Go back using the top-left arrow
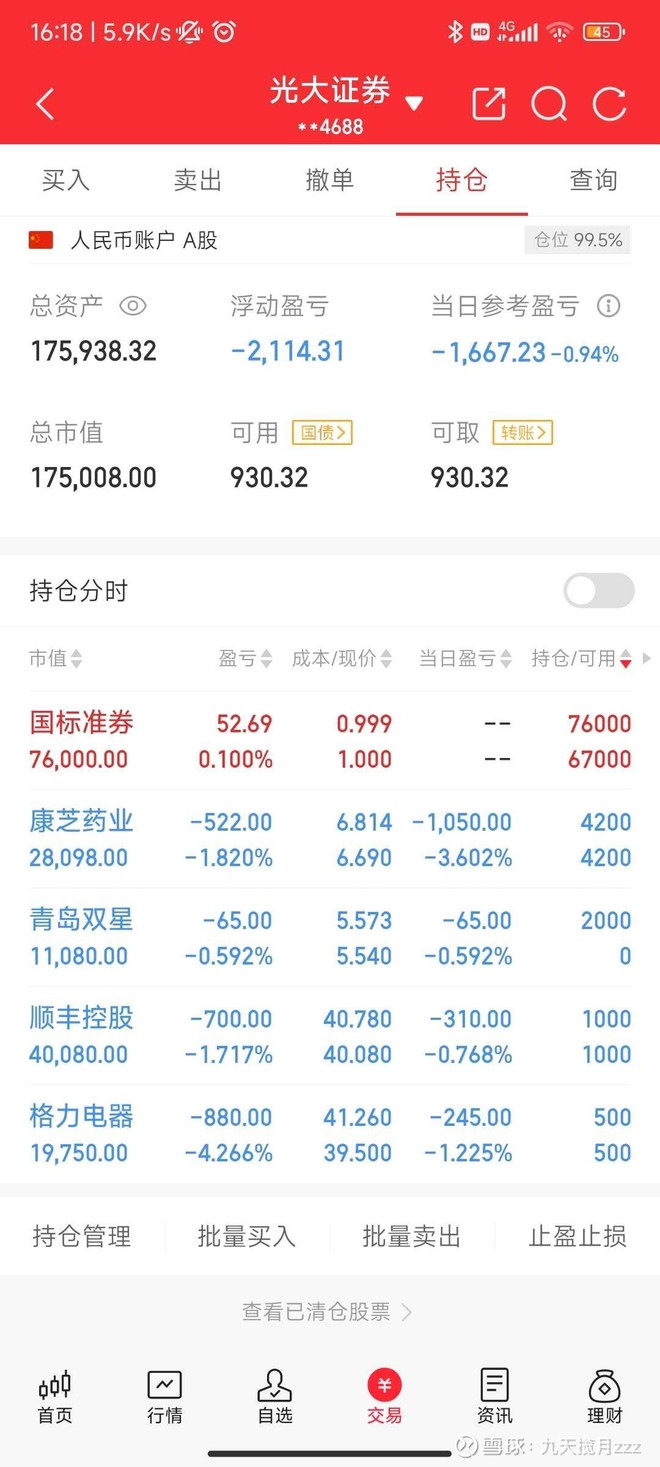The width and height of the screenshot is (660, 1467). coord(45,104)
